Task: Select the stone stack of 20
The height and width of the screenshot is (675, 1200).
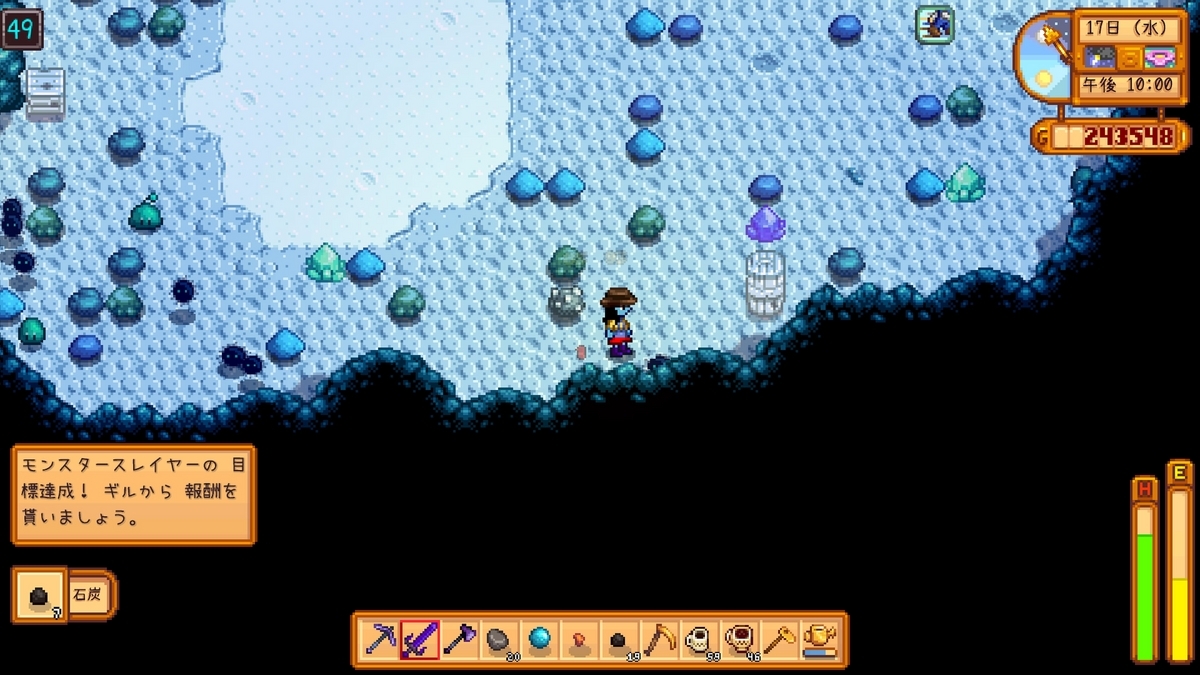Action: coord(499,639)
